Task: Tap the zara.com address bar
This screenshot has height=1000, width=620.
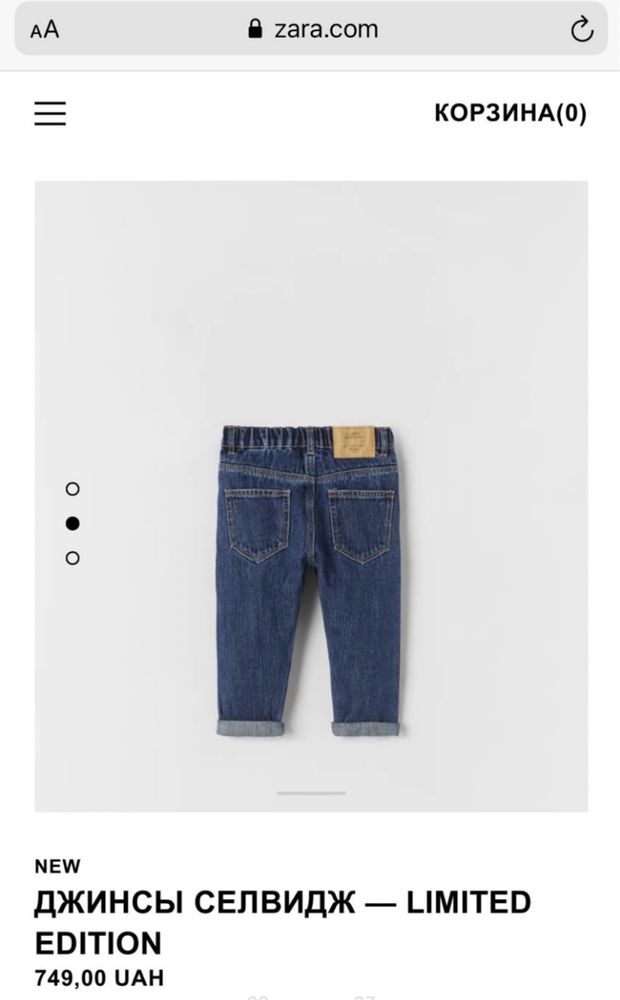Action: point(311,29)
